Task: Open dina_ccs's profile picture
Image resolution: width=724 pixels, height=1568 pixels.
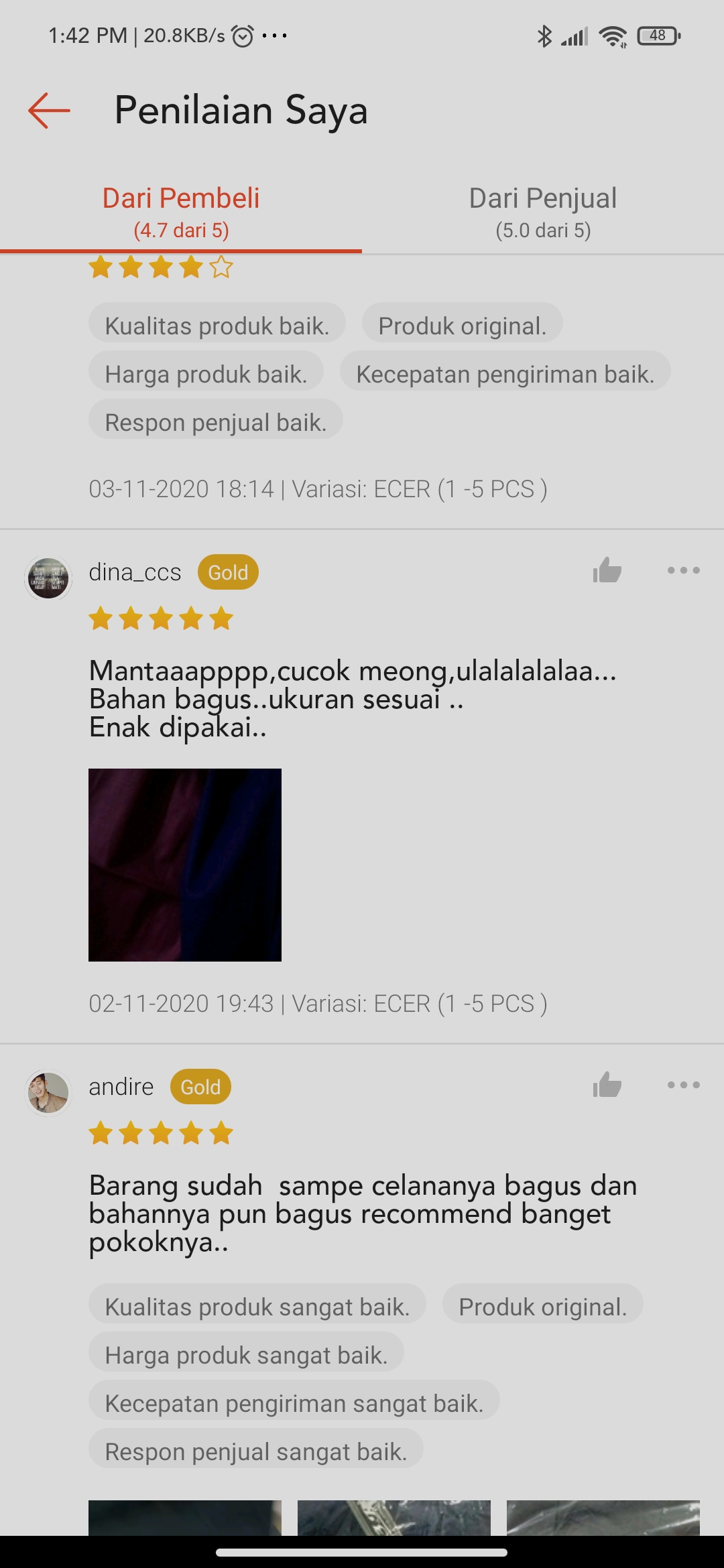Action: click(48, 578)
